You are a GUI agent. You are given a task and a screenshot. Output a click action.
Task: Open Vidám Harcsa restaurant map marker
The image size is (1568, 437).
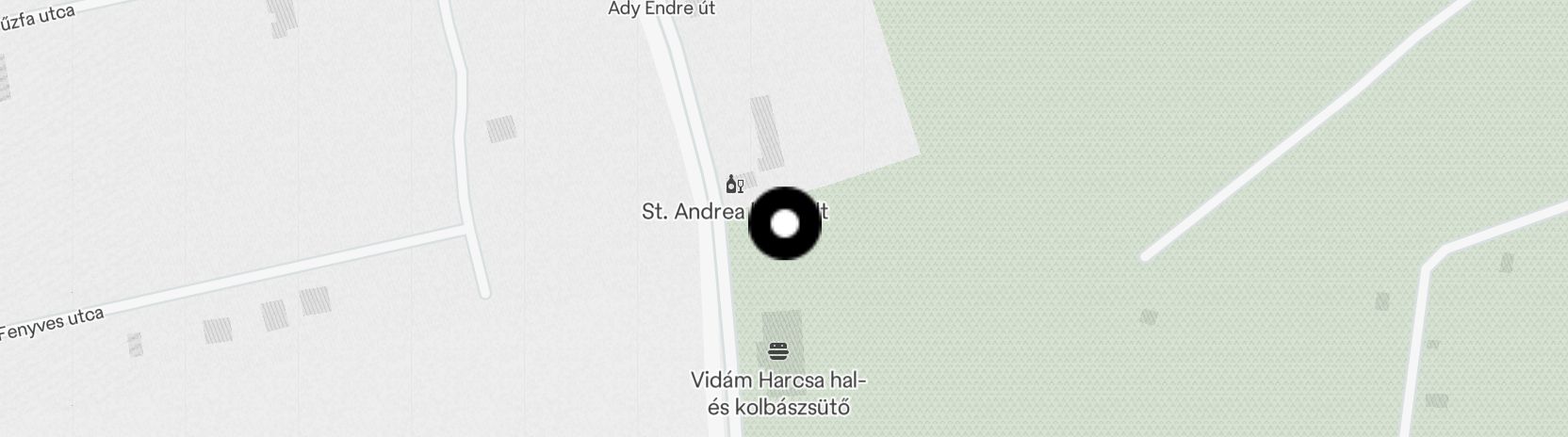click(778, 351)
